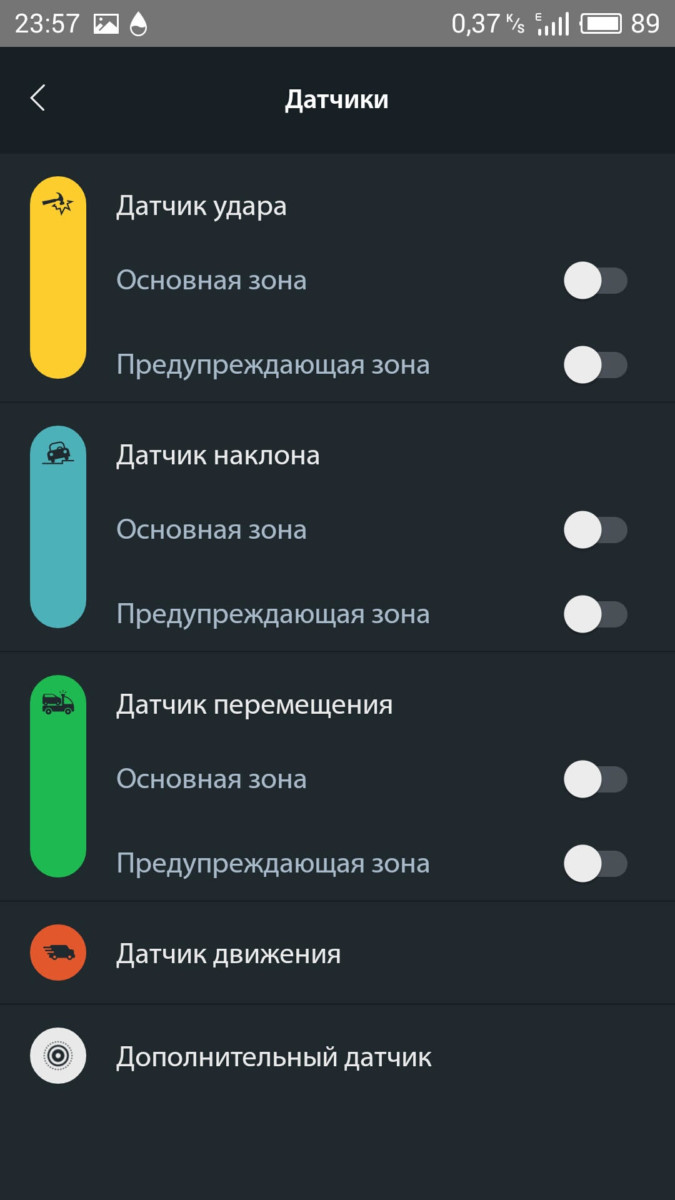675x1200 pixels.
Task: Go back from the Датчики screen
Action: (x=38, y=98)
